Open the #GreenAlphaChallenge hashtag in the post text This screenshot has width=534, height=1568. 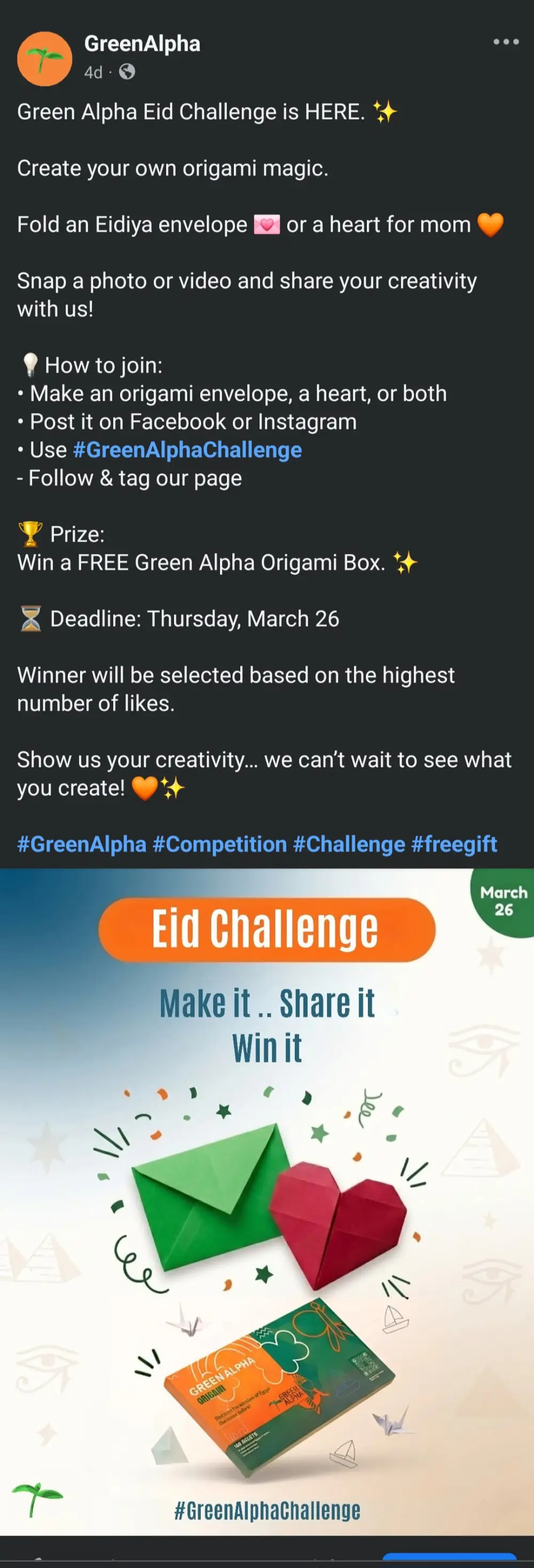[187, 450]
